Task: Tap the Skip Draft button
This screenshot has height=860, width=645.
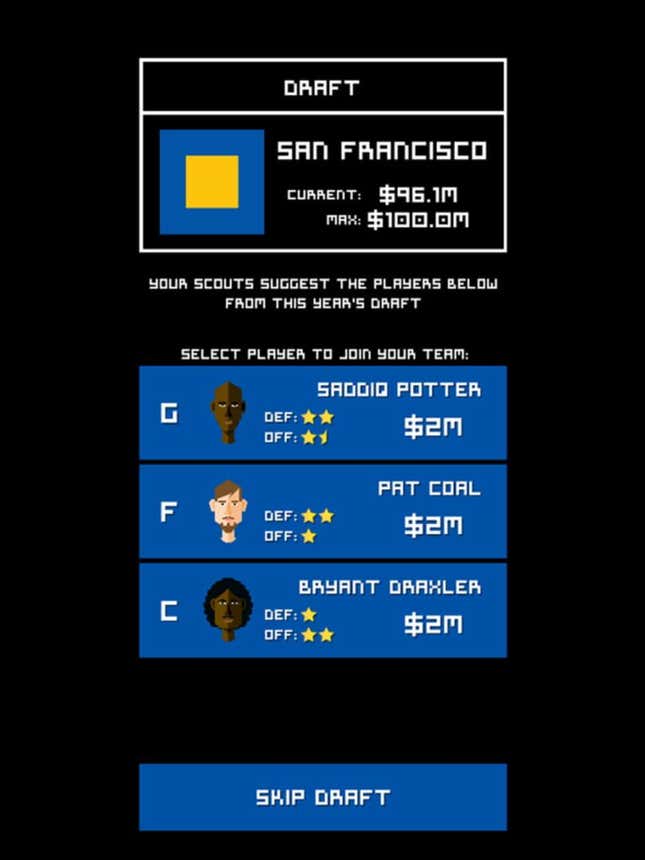Action: tap(322, 797)
